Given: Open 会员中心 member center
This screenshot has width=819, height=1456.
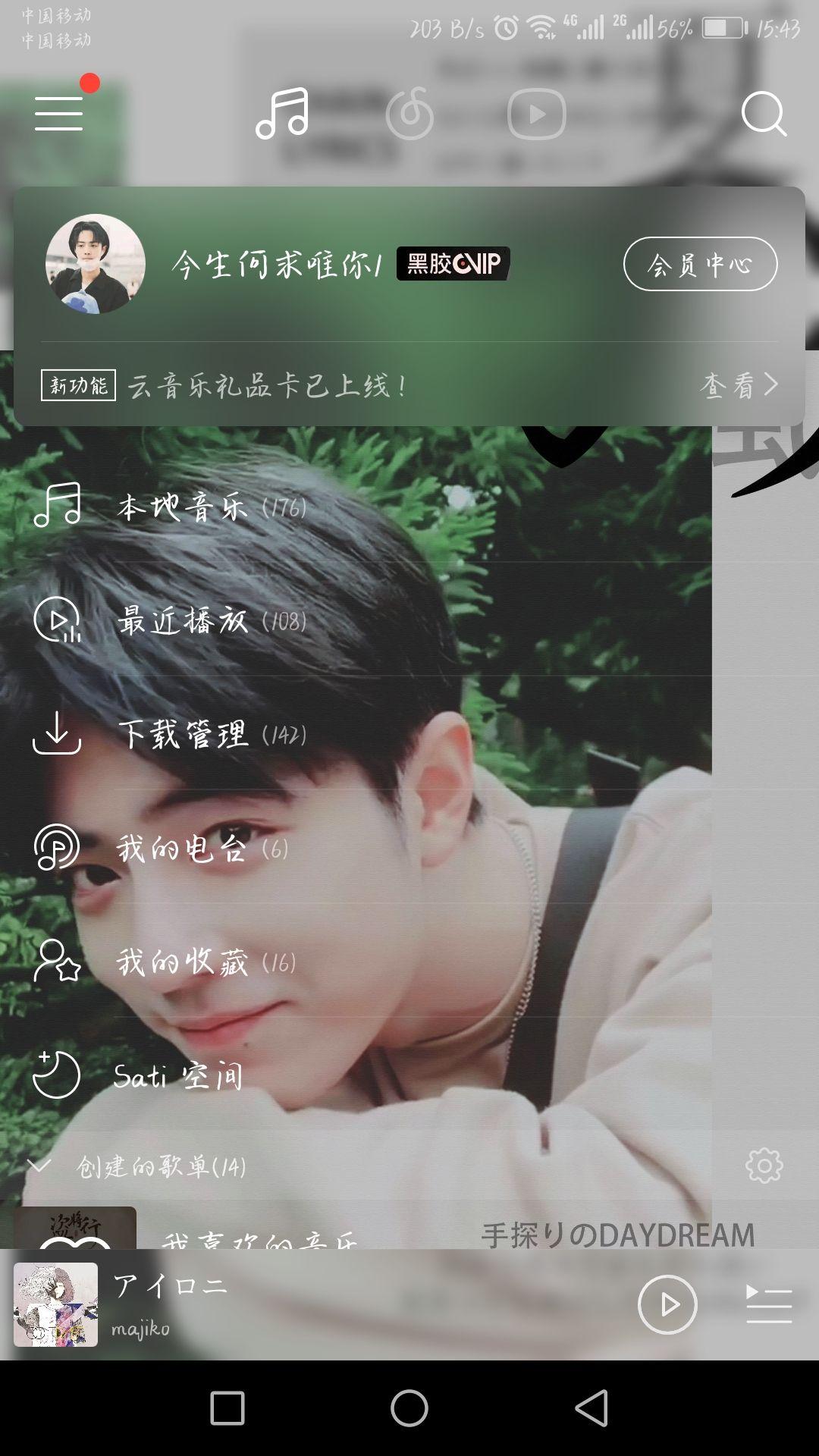Looking at the screenshot, I should (700, 264).
